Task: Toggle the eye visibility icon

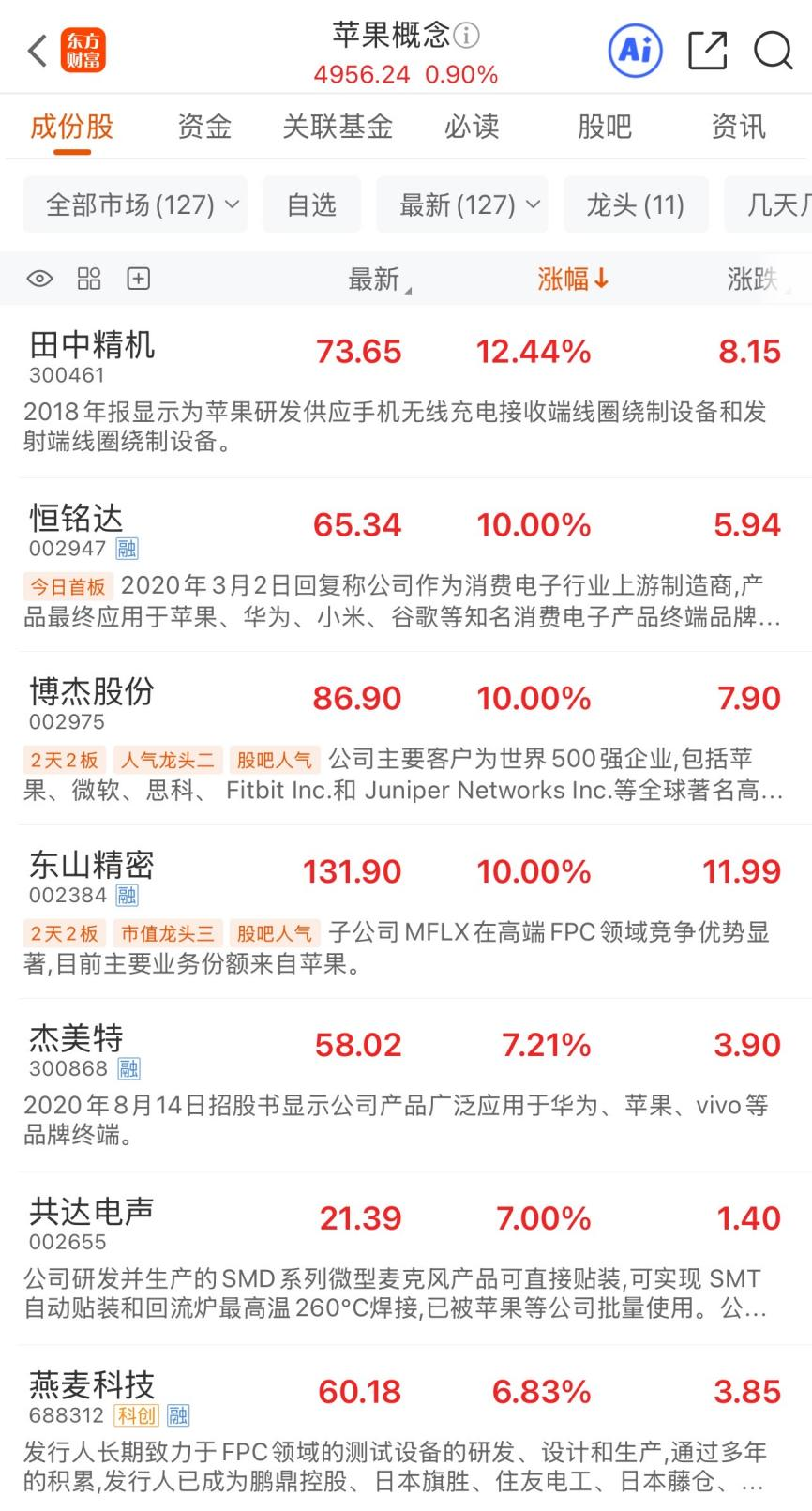Action: click(39, 279)
